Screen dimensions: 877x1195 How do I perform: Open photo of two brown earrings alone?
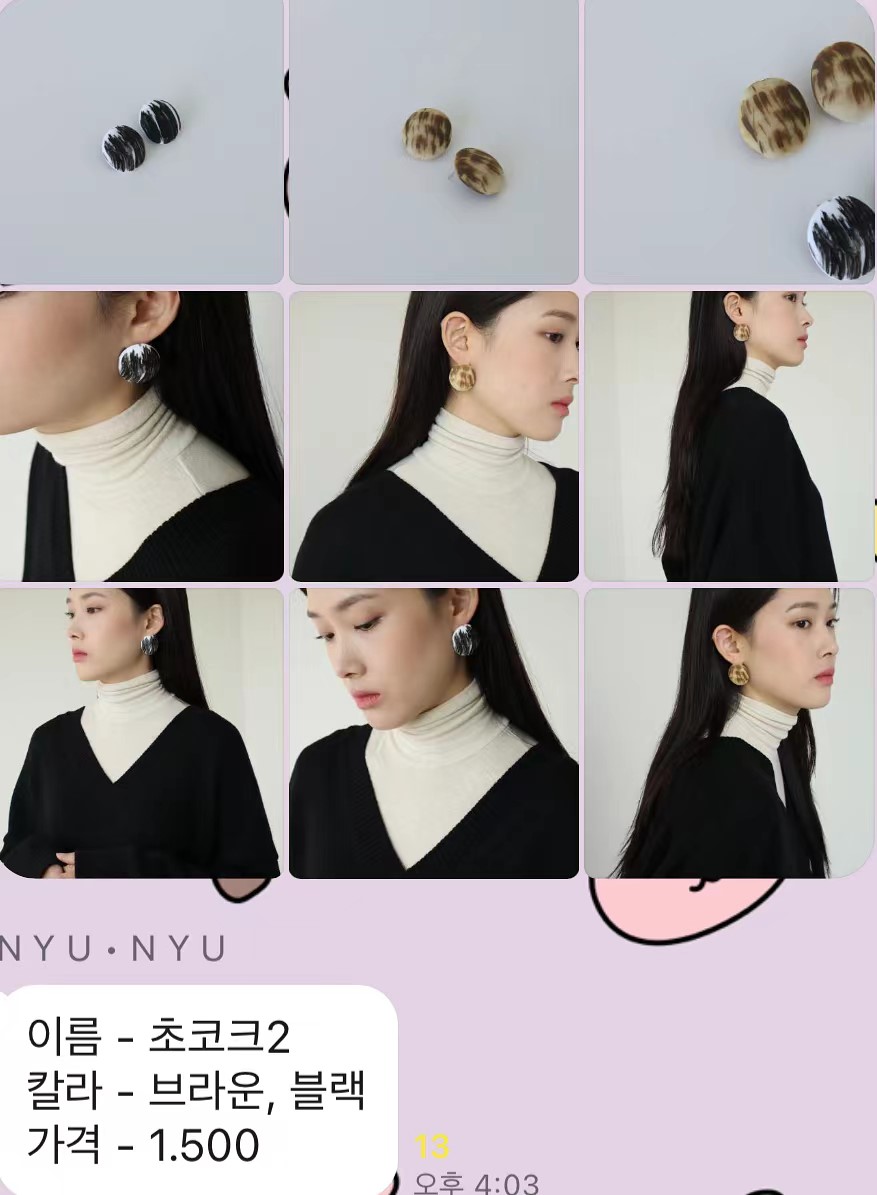point(433,140)
